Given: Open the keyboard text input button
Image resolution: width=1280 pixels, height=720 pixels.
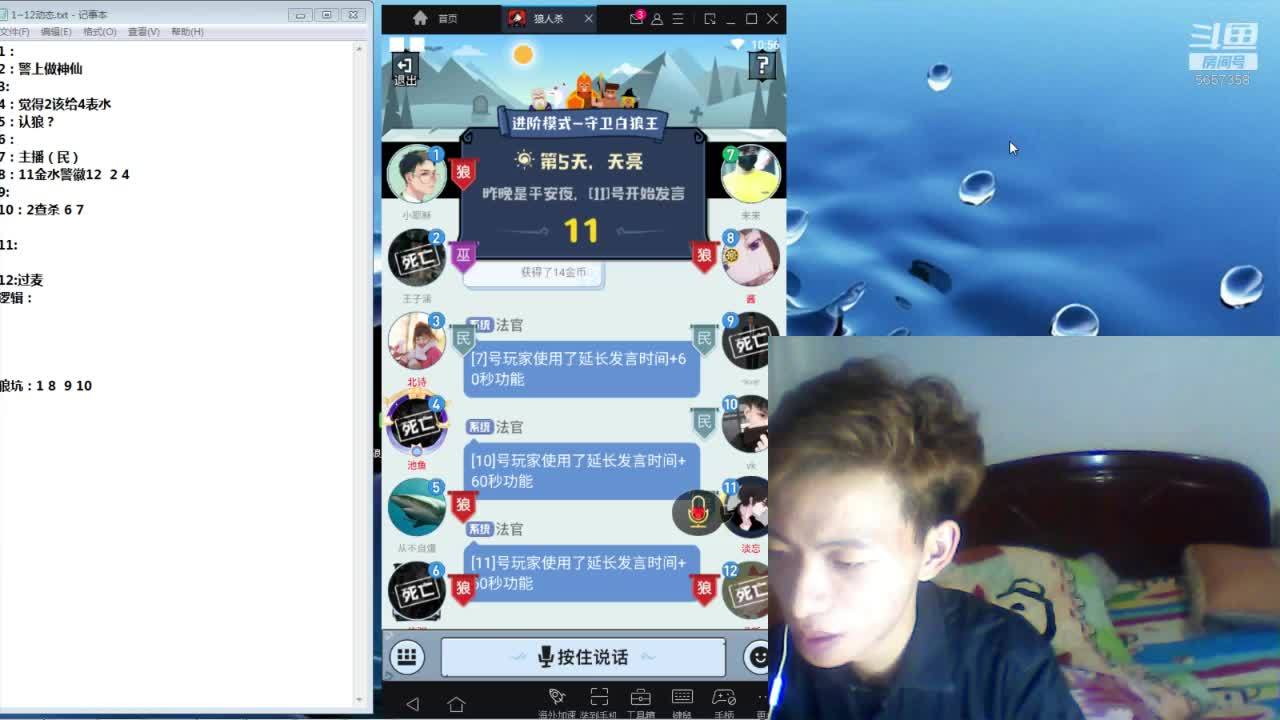Looking at the screenshot, I should pyautogui.click(x=407, y=656).
